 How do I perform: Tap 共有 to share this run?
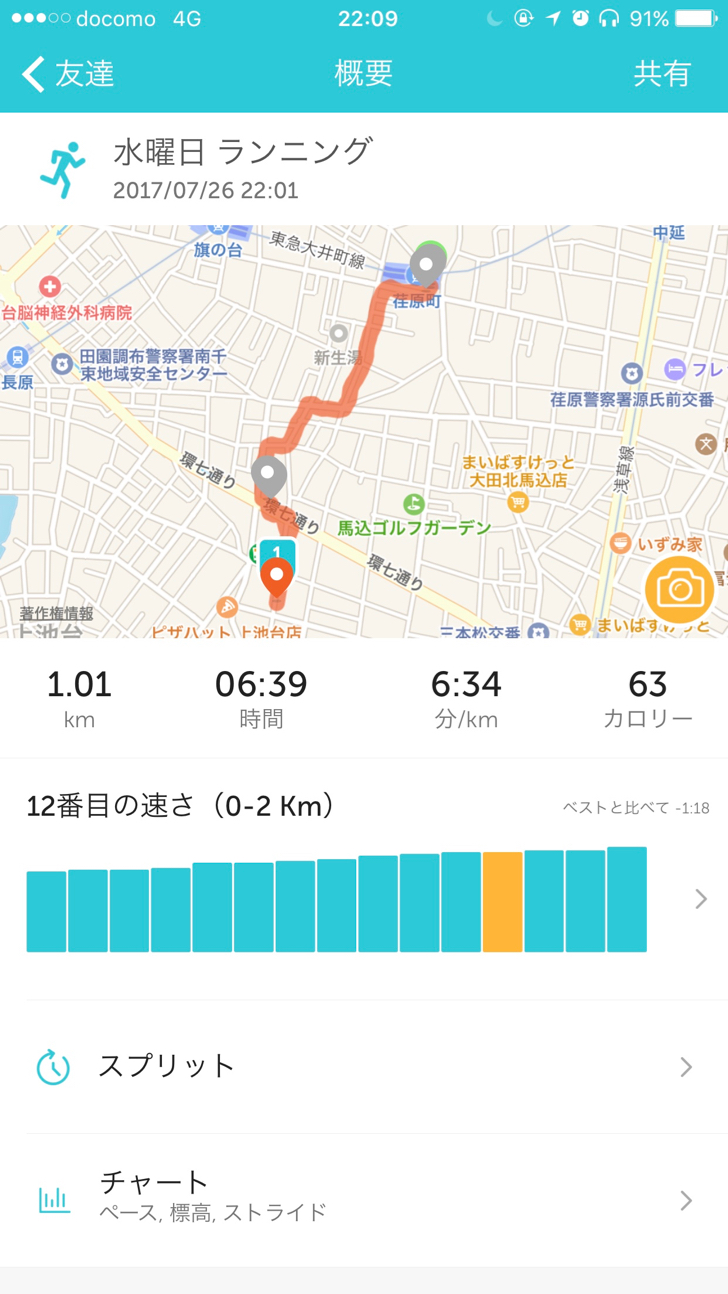pos(662,74)
